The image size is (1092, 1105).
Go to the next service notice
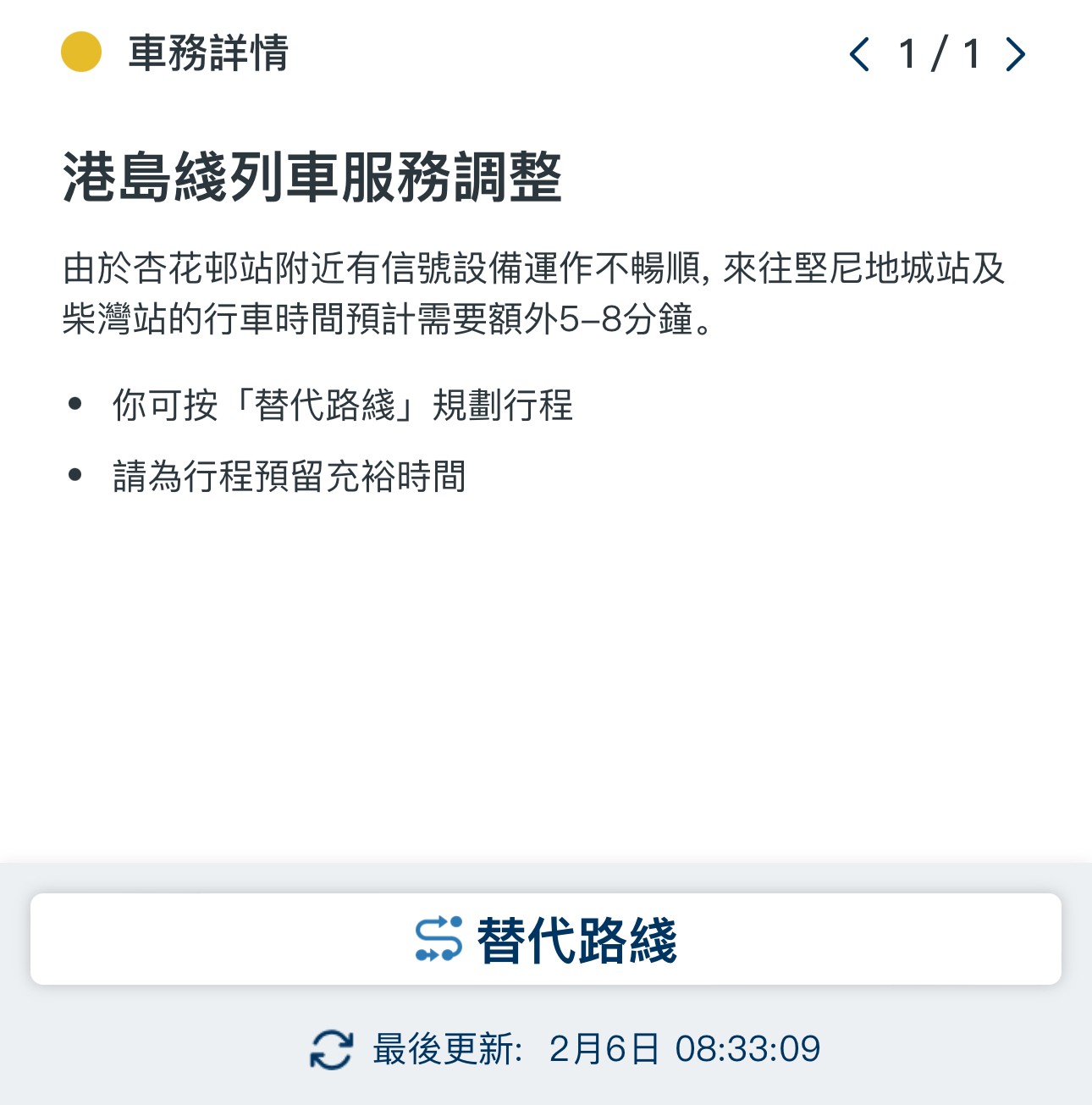pos(1015,55)
